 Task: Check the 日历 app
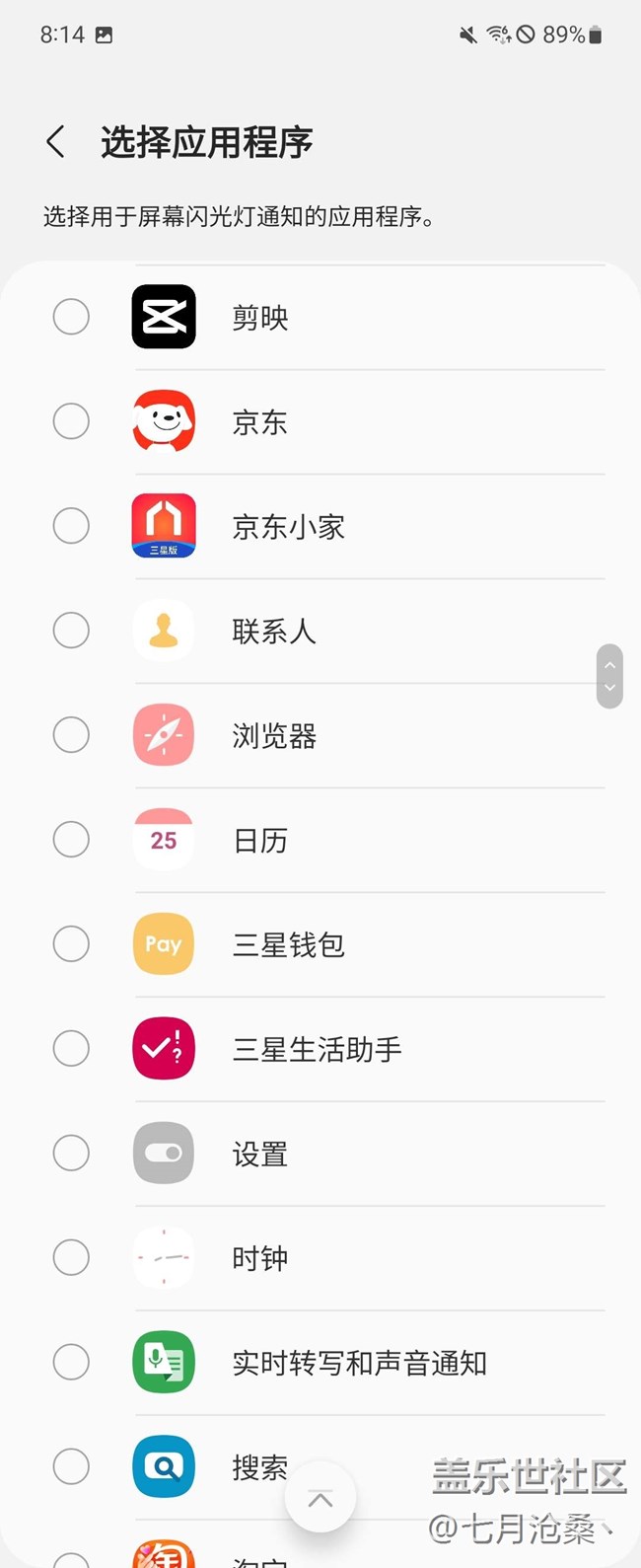point(71,840)
